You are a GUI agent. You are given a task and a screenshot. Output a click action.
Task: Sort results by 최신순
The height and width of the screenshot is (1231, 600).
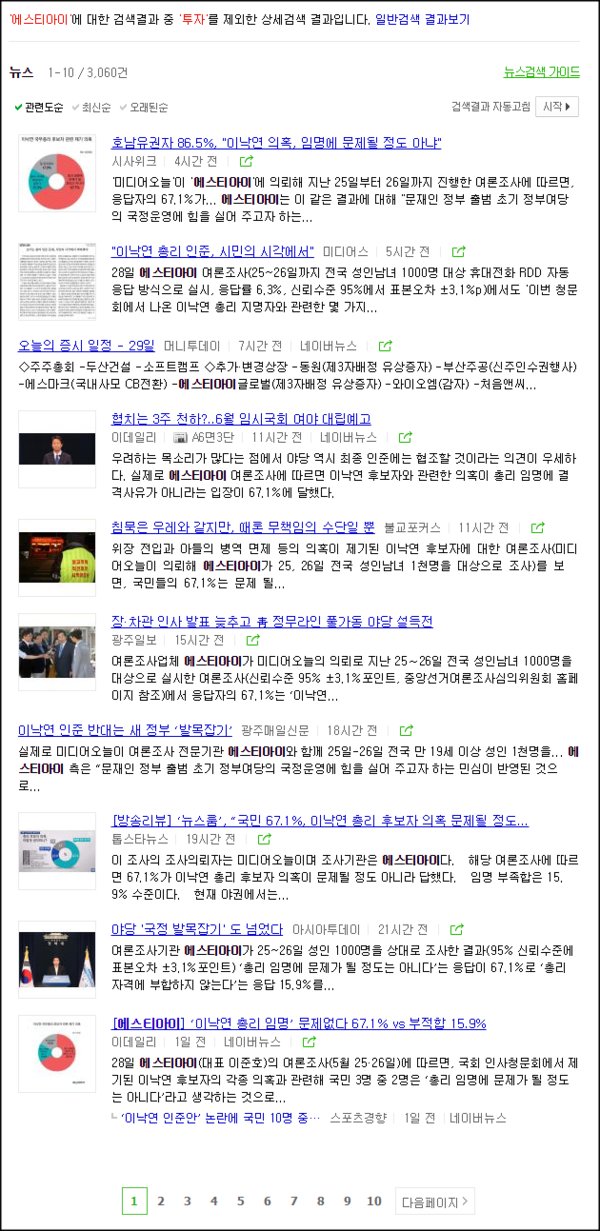(96, 107)
